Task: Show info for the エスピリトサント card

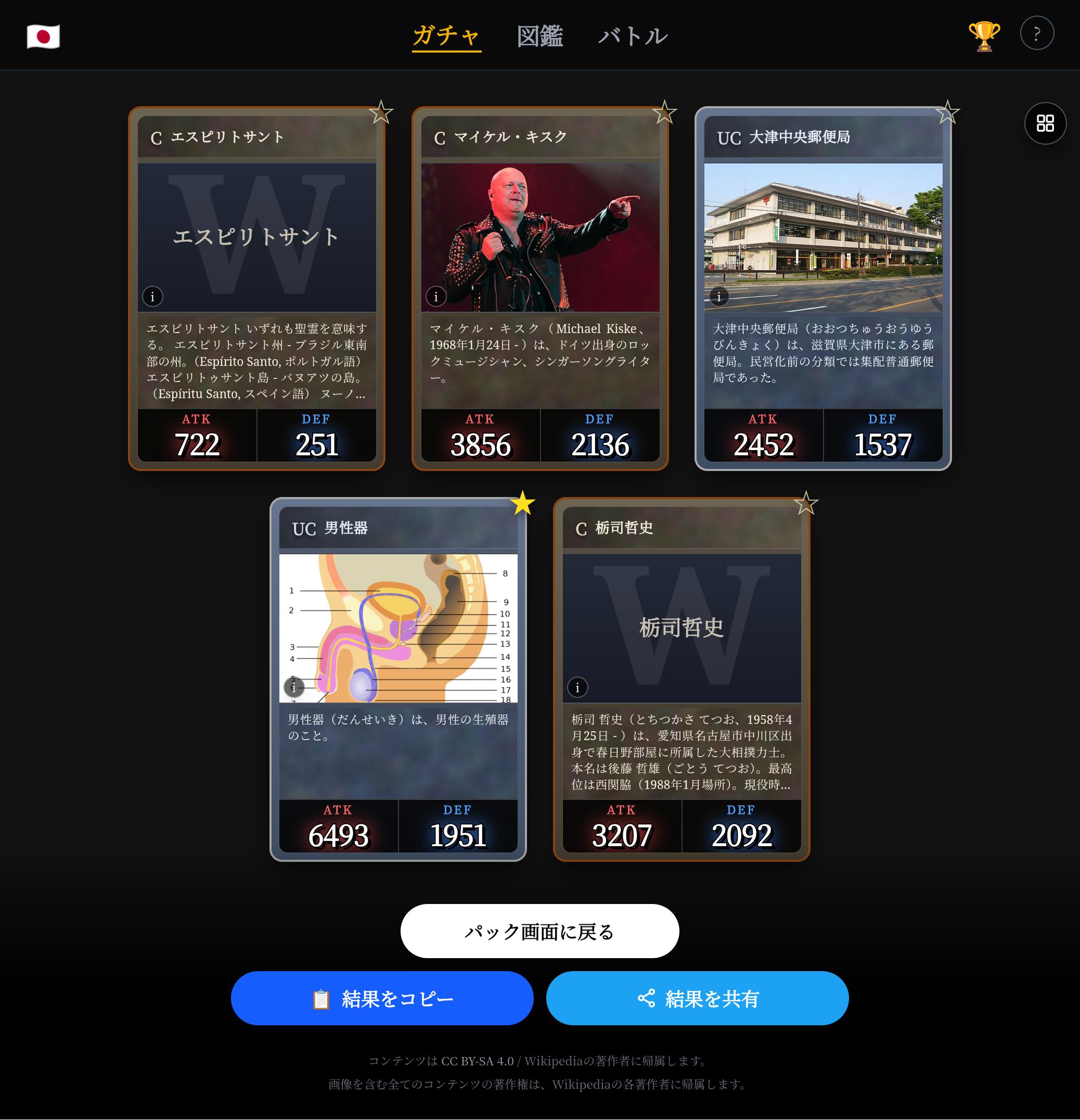Action: tap(152, 297)
